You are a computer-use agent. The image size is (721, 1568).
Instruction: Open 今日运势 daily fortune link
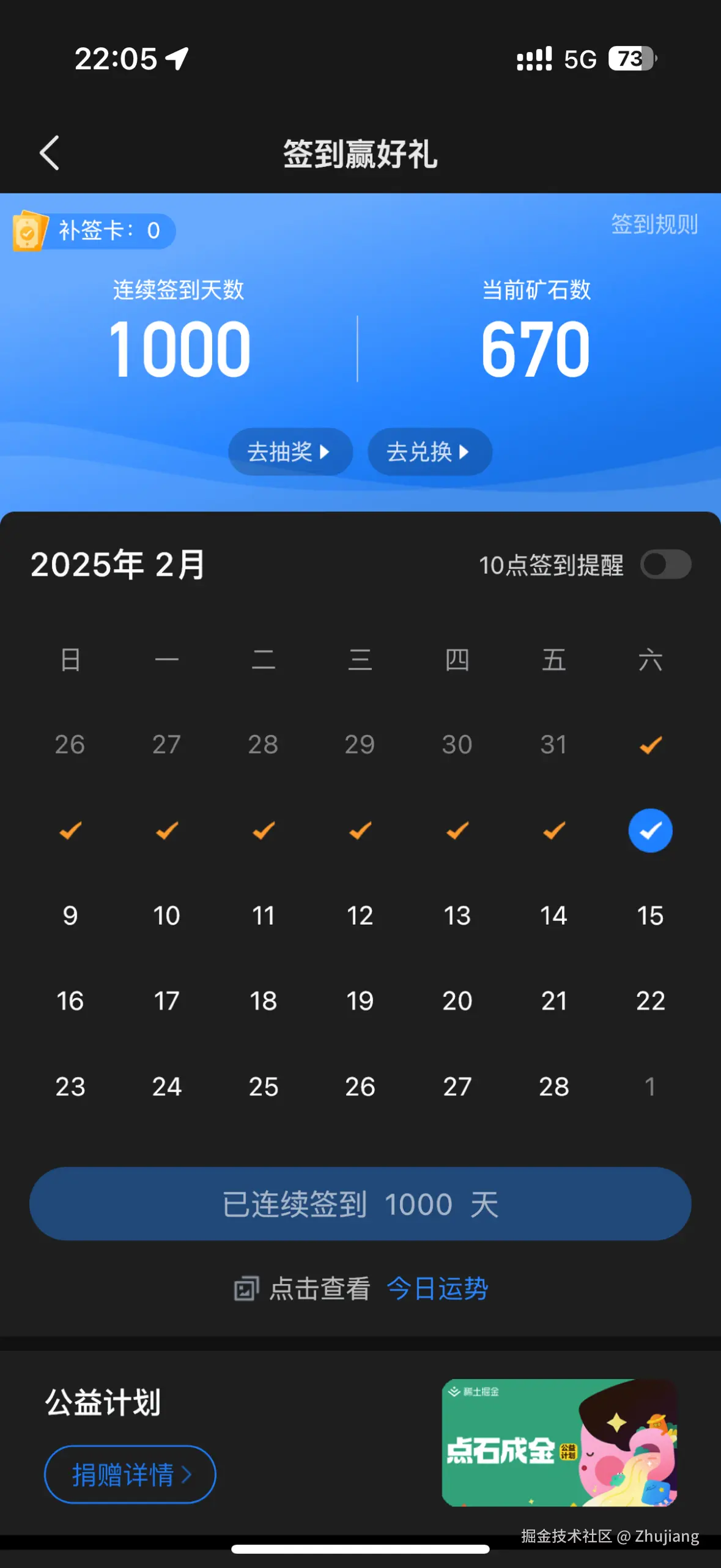tap(437, 1289)
